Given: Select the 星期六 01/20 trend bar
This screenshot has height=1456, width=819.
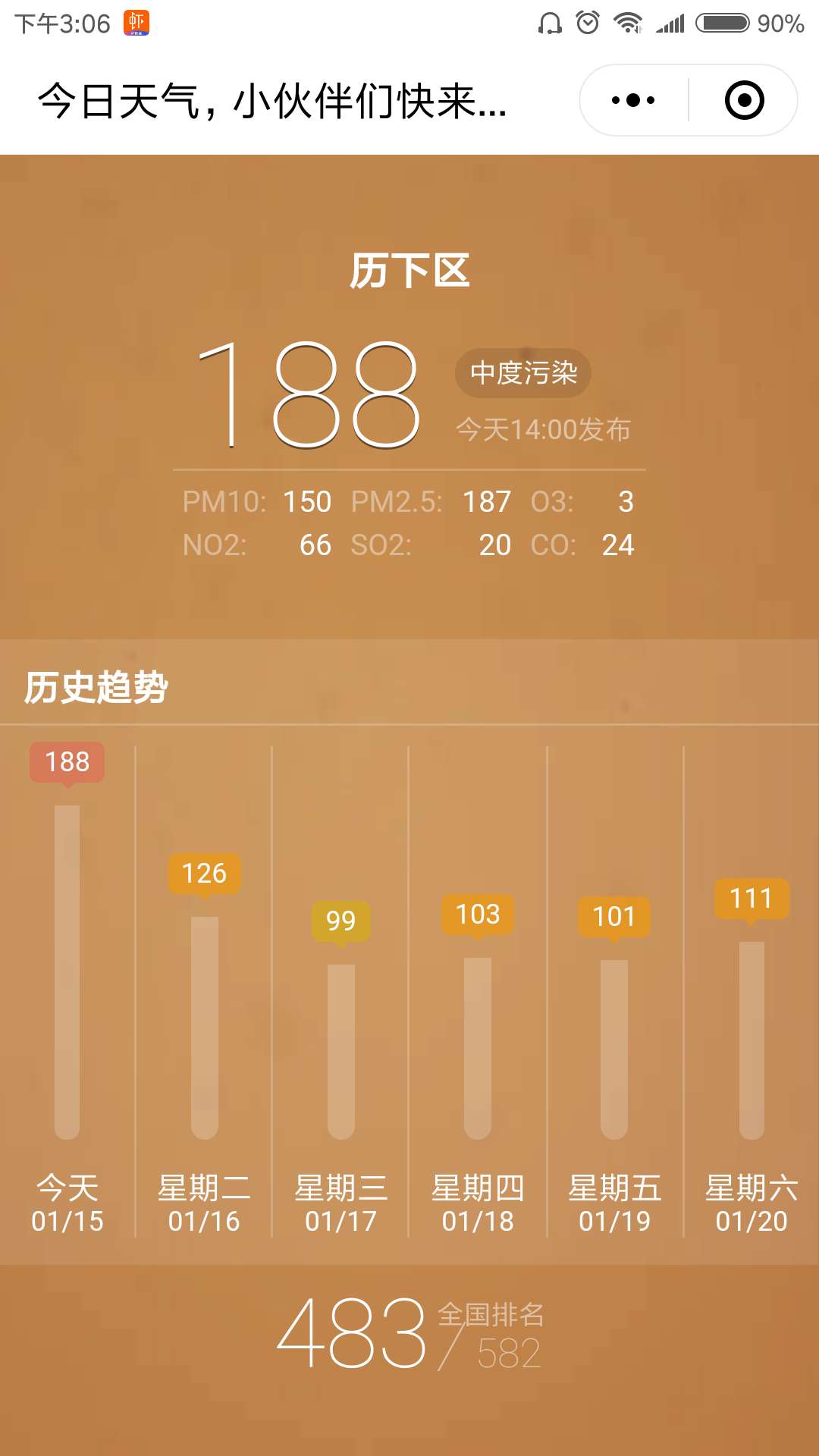Looking at the screenshot, I should tap(752, 1040).
